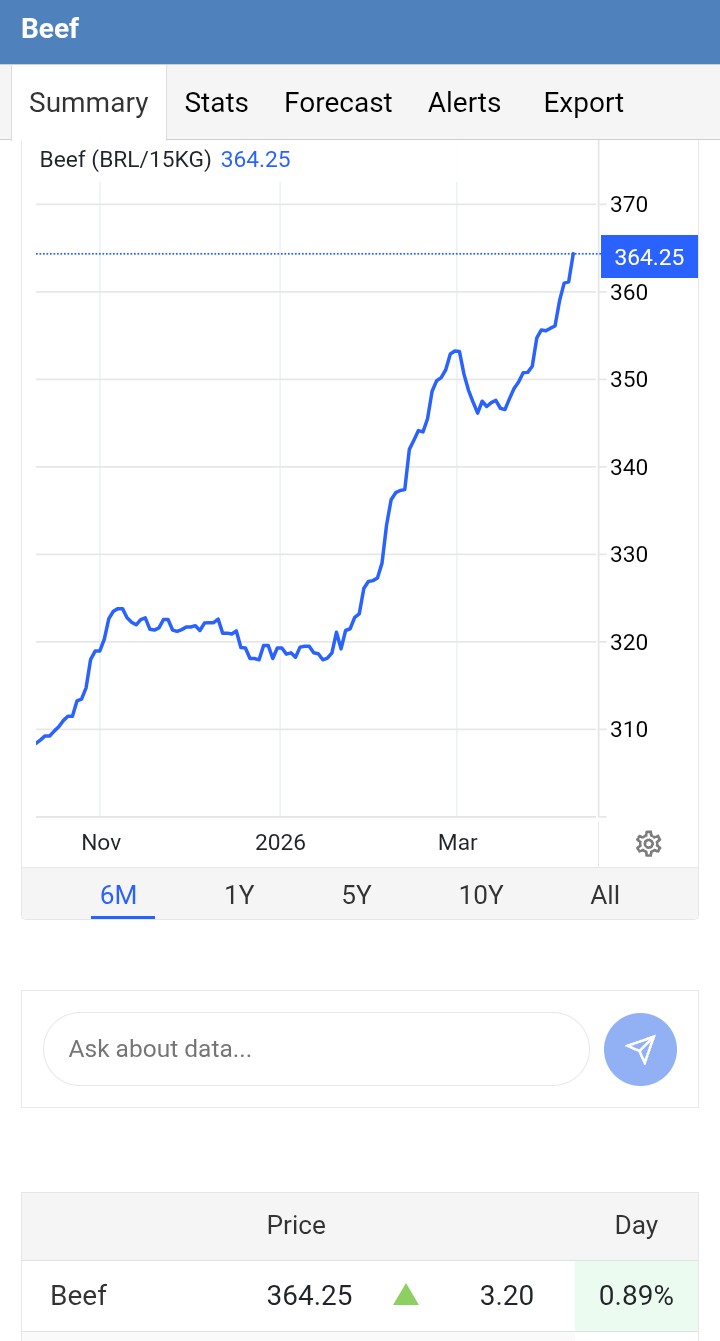Open the Beef row in price table
The height and width of the screenshot is (1341, 720).
pos(79,1296)
